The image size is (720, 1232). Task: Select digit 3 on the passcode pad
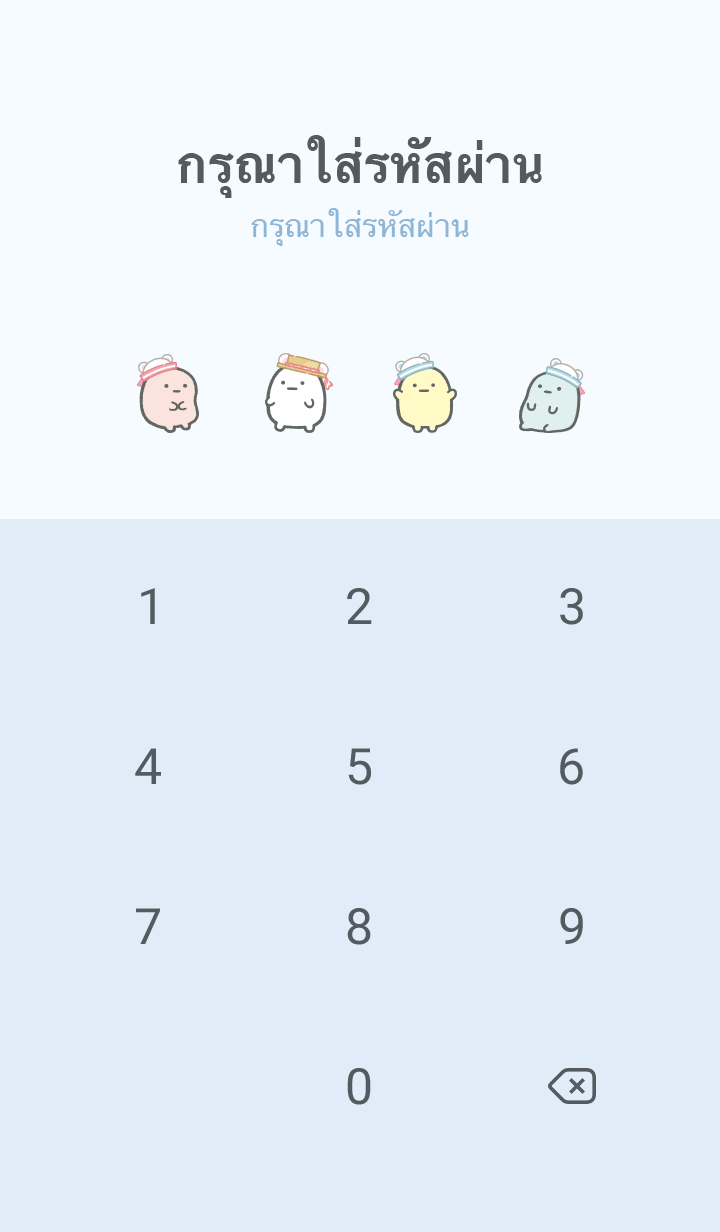click(571, 607)
